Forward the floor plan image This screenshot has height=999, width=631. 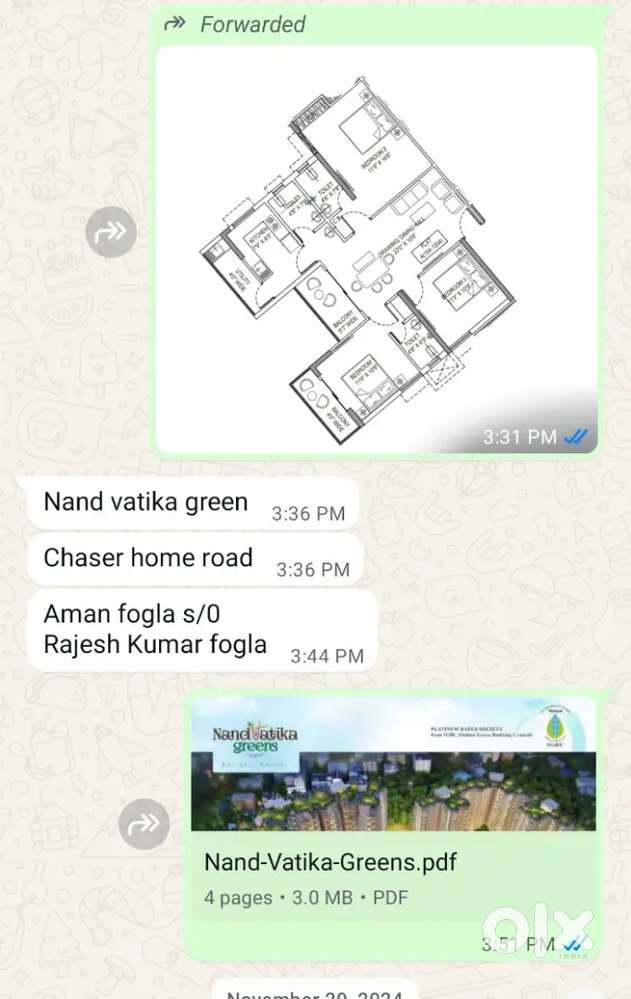tap(110, 232)
